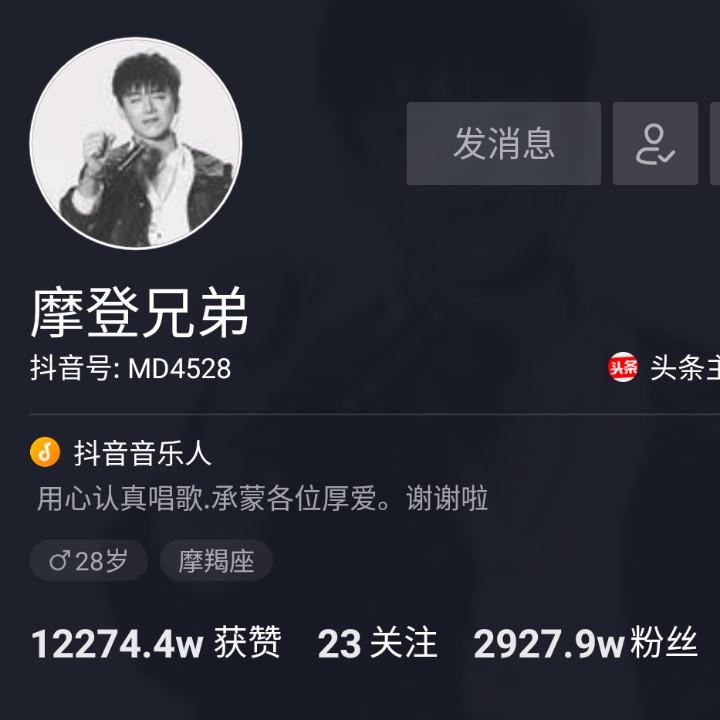Viewport: 720px width, 720px height.
Task: Tap the 12274.4w 获赞 likes count
Action: point(156,644)
